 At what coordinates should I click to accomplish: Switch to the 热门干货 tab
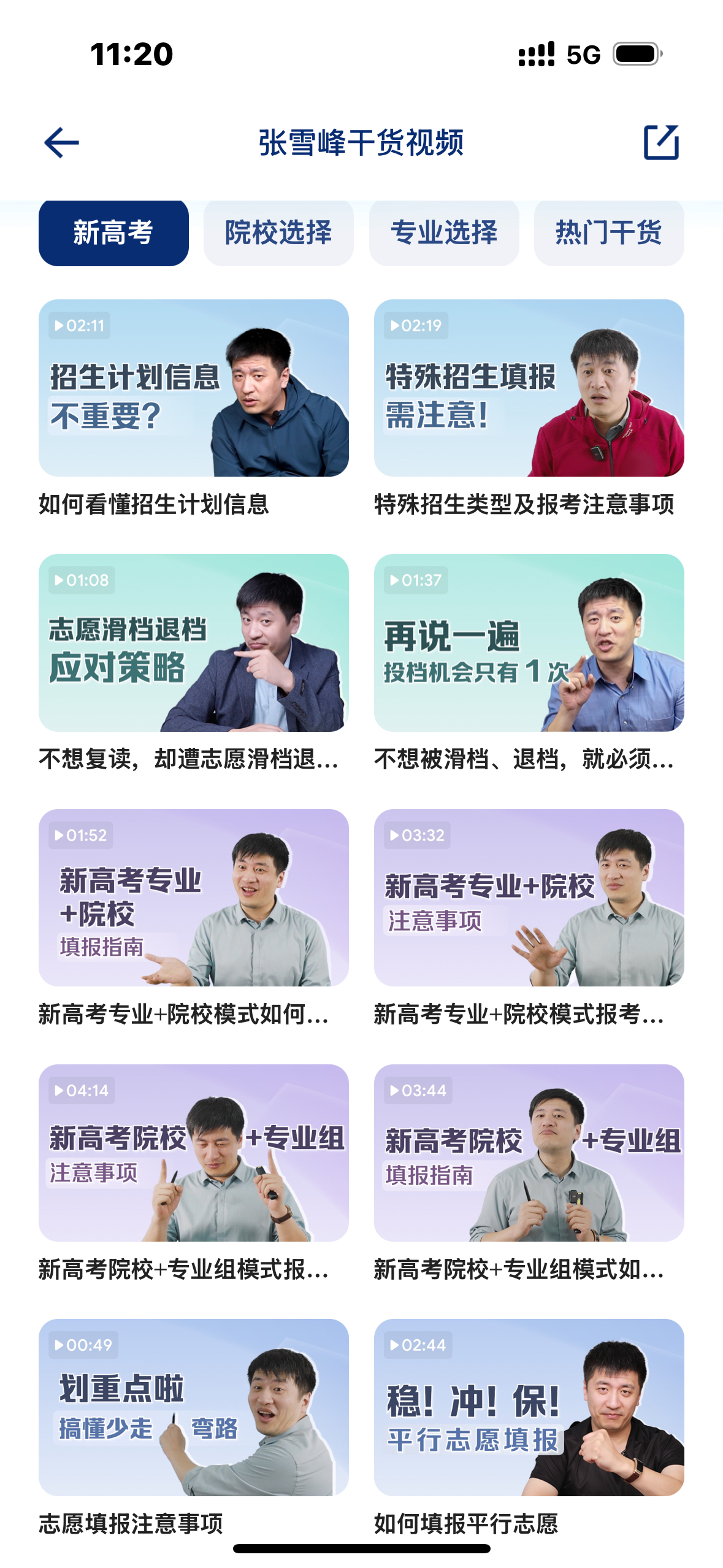coord(608,233)
